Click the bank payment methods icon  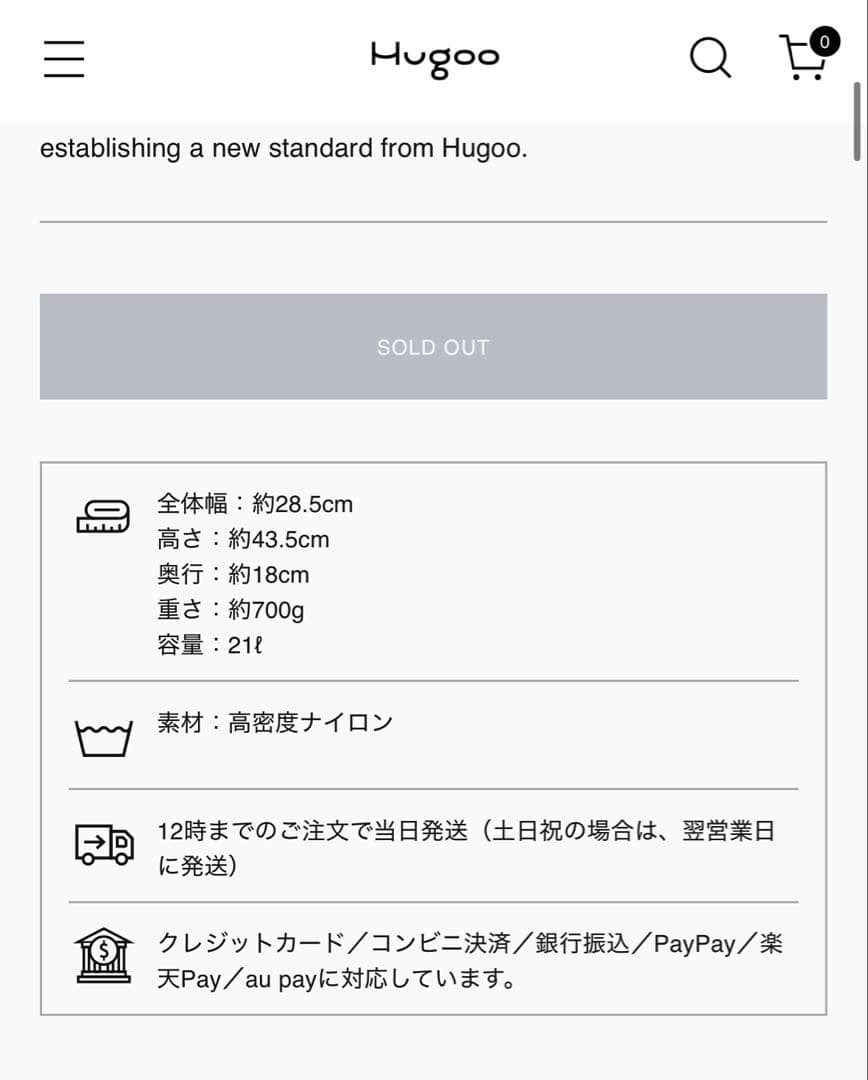(103, 955)
